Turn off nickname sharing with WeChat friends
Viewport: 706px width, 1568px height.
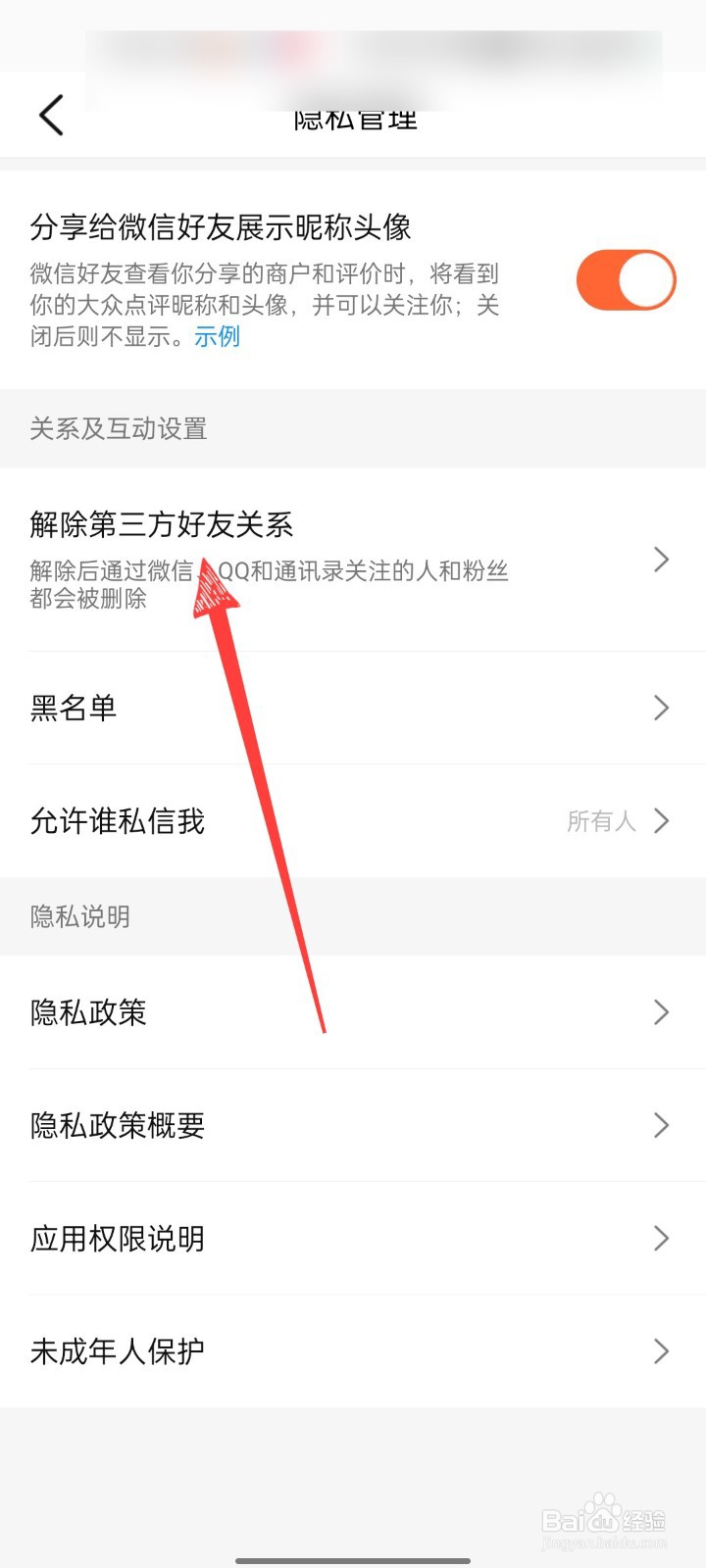(x=626, y=279)
